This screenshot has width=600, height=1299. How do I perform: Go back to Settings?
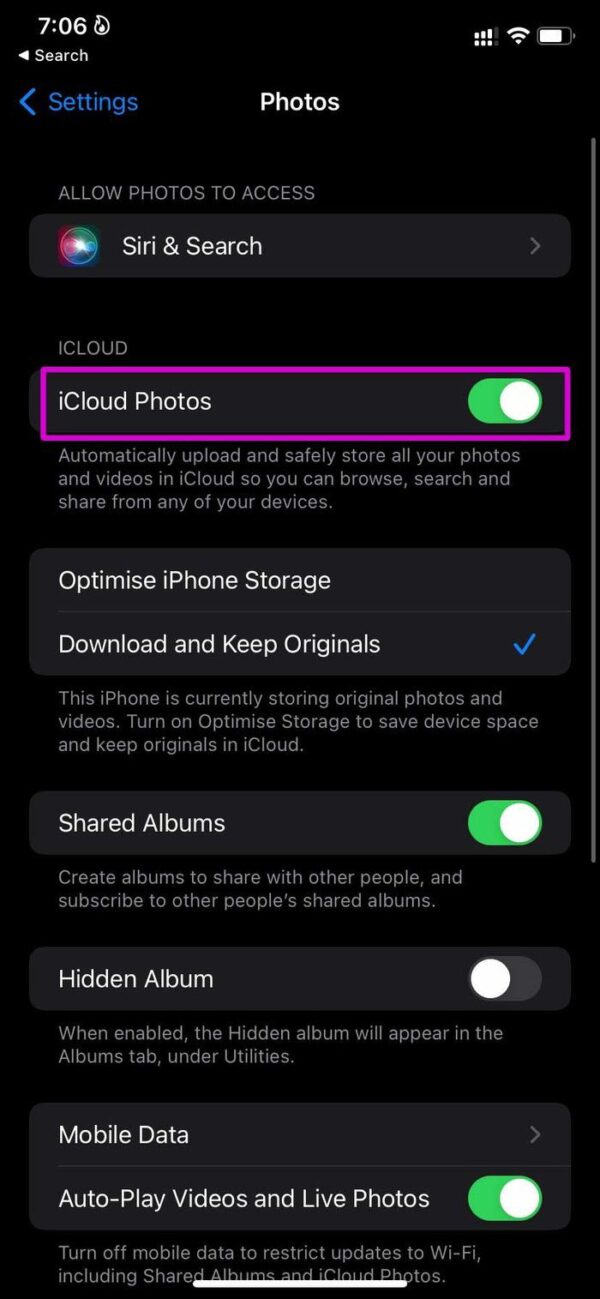78,102
